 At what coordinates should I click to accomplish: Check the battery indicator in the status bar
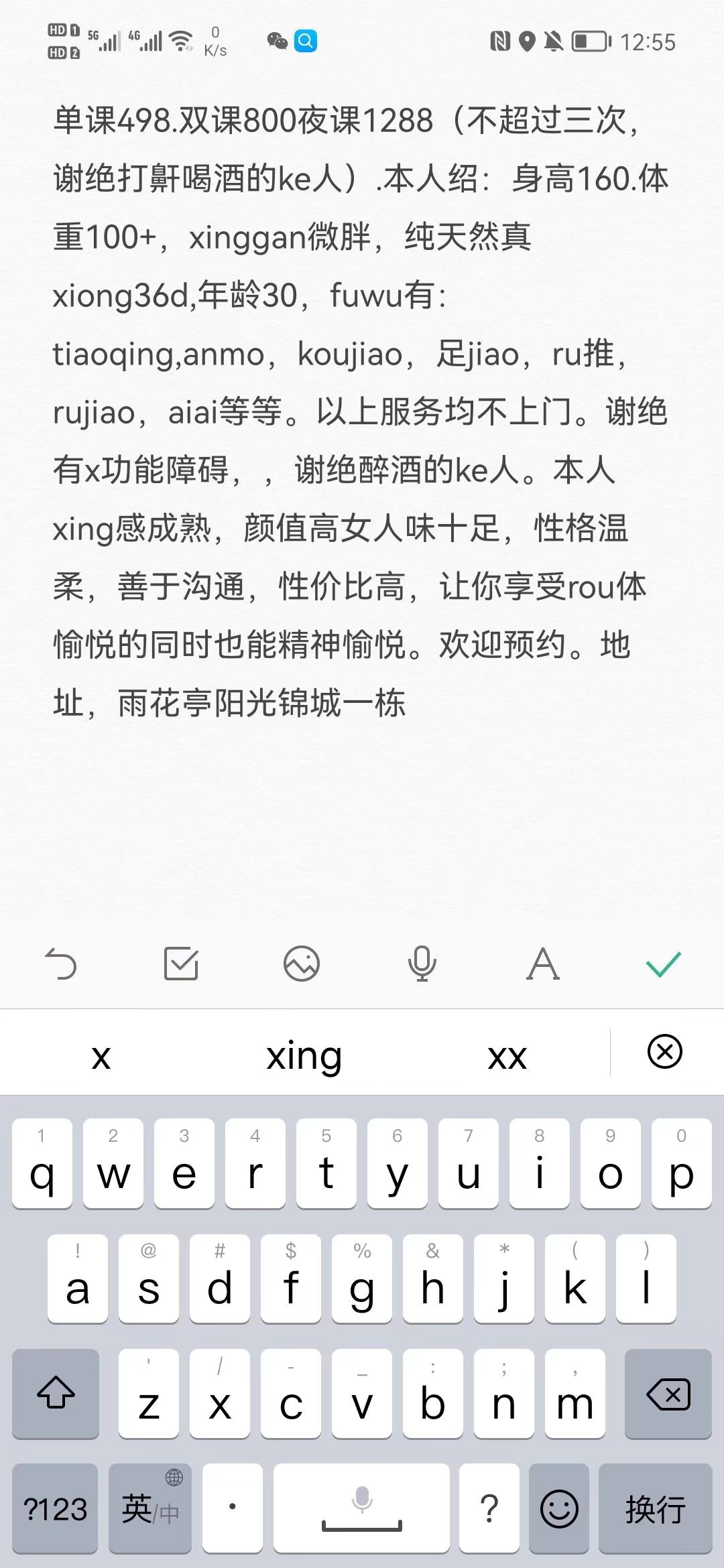(x=589, y=42)
